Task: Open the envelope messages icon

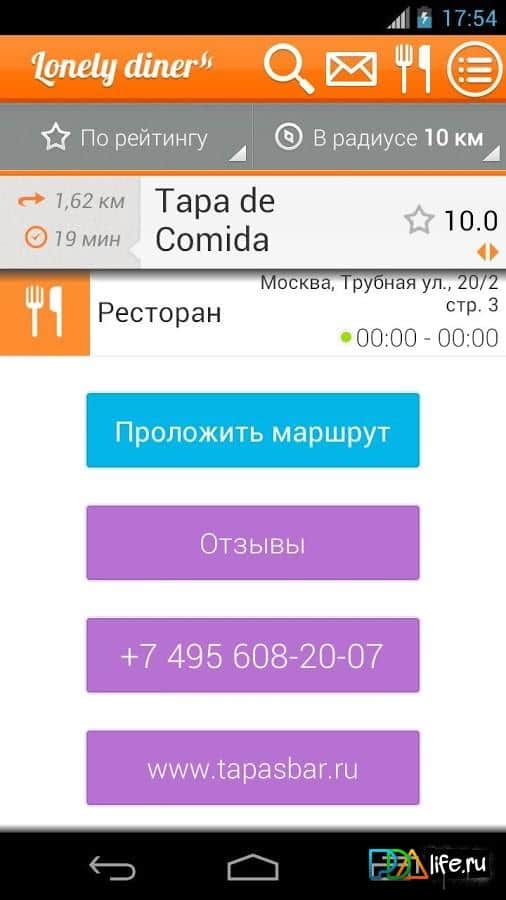Action: tap(351, 69)
